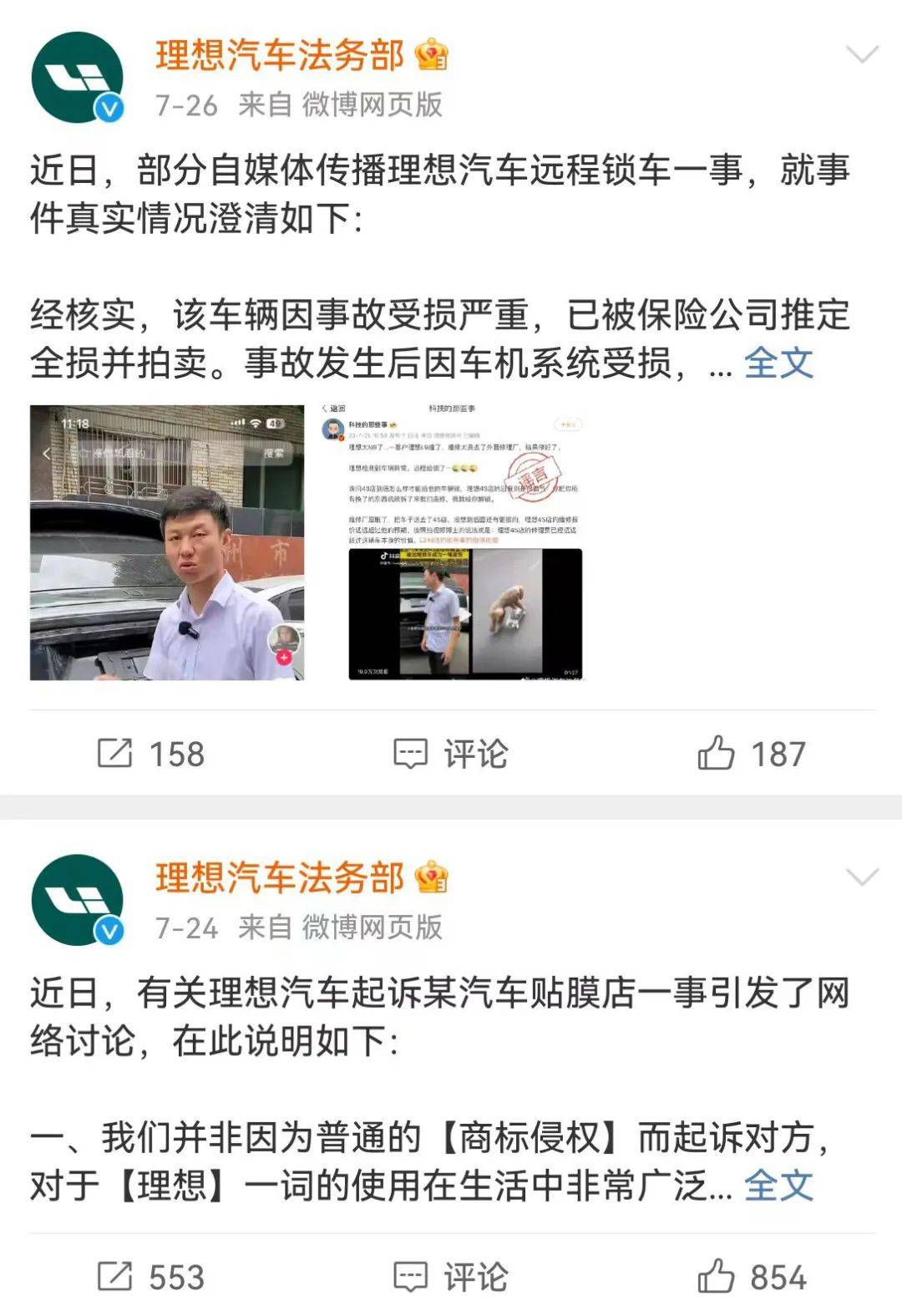The image size is (902, 1316).
Task: Comment on the 7-26 post
Action: [x=451, y=754]
